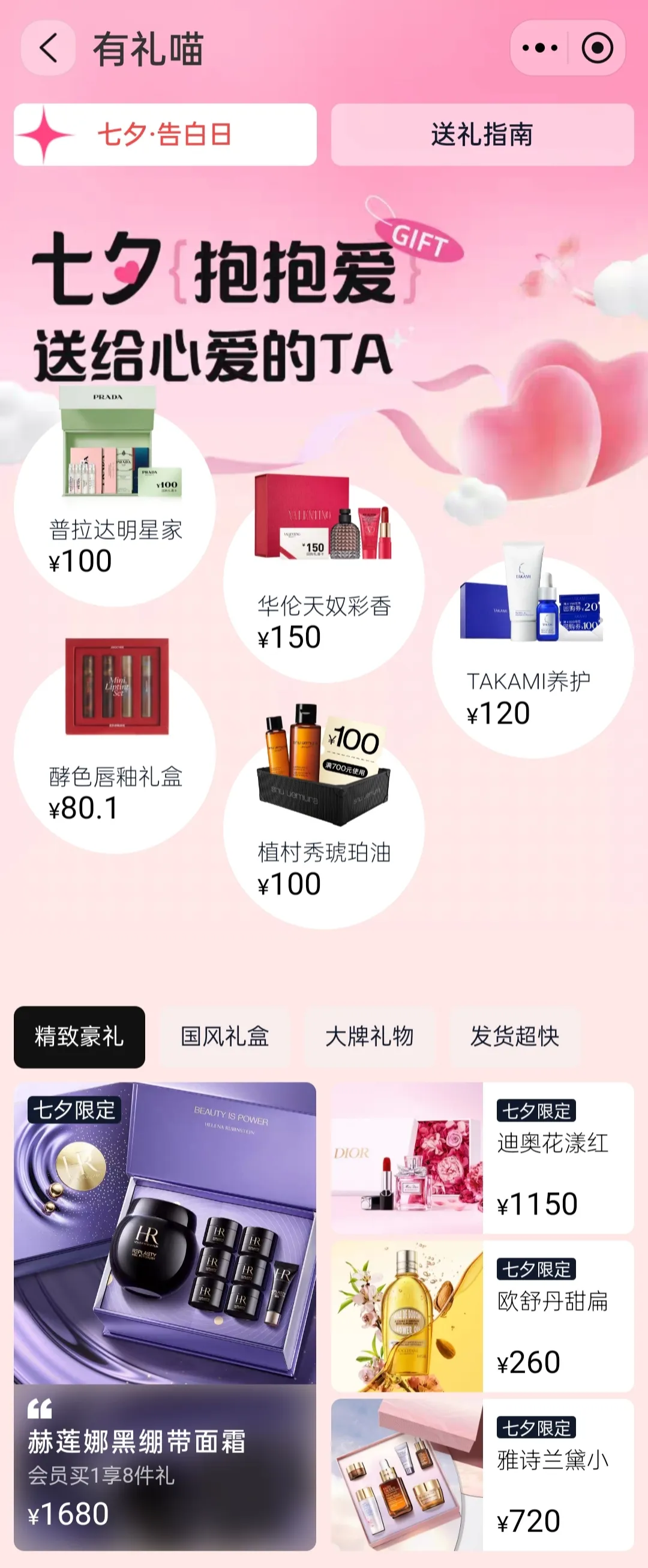
Task: Go back from 有礼喵 page
Action: tap(48, 48)
